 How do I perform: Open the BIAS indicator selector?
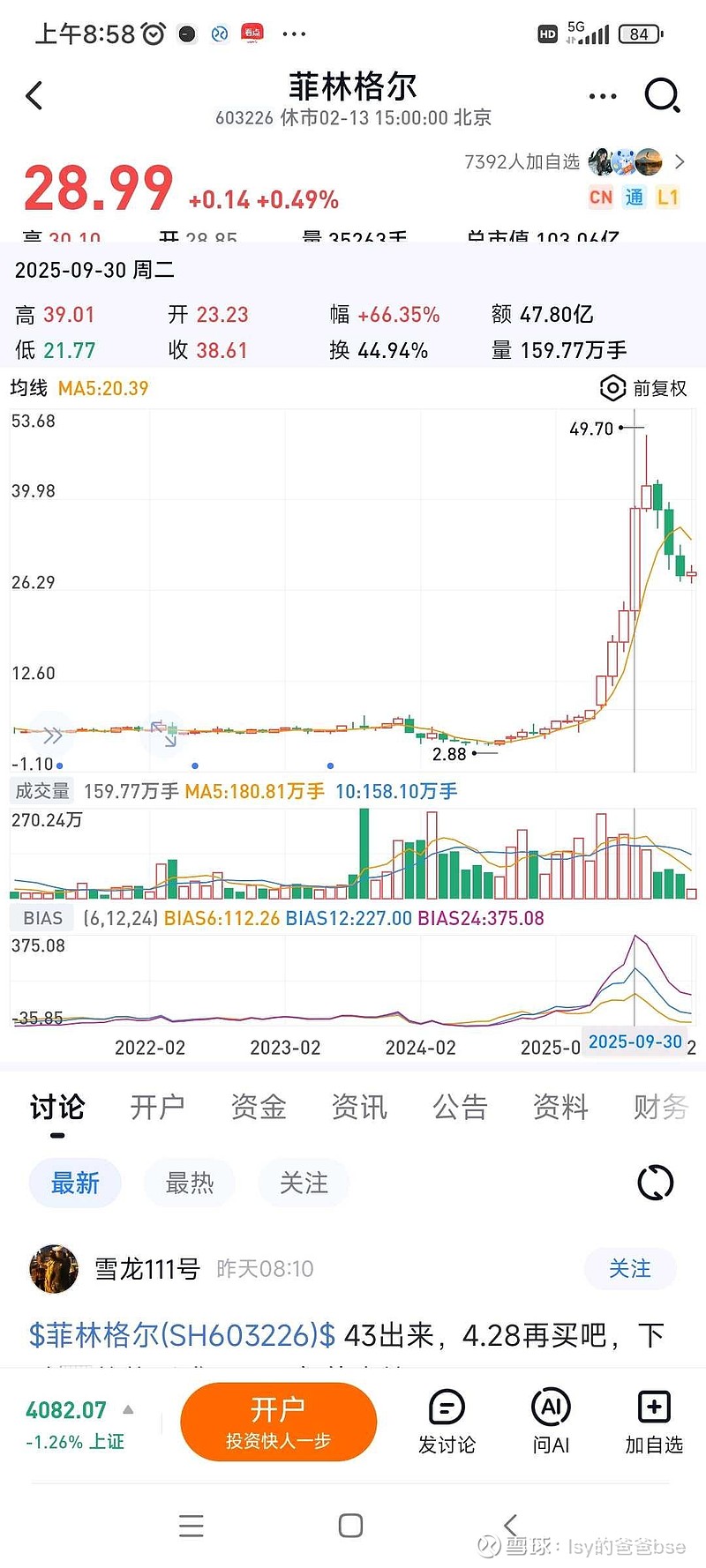coord(41,918)
